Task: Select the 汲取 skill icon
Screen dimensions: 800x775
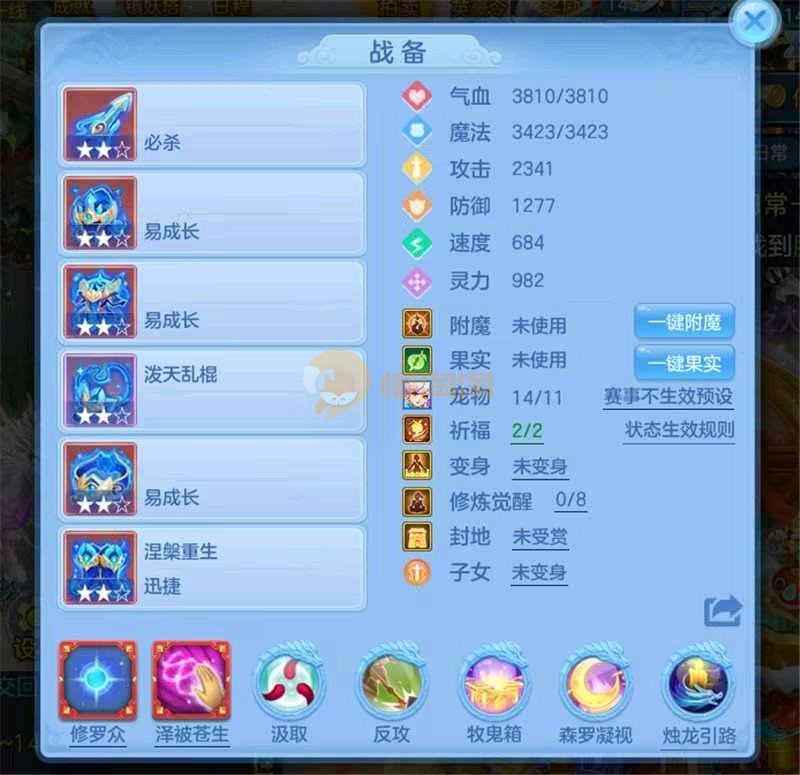Action: [x=289, y=683]
